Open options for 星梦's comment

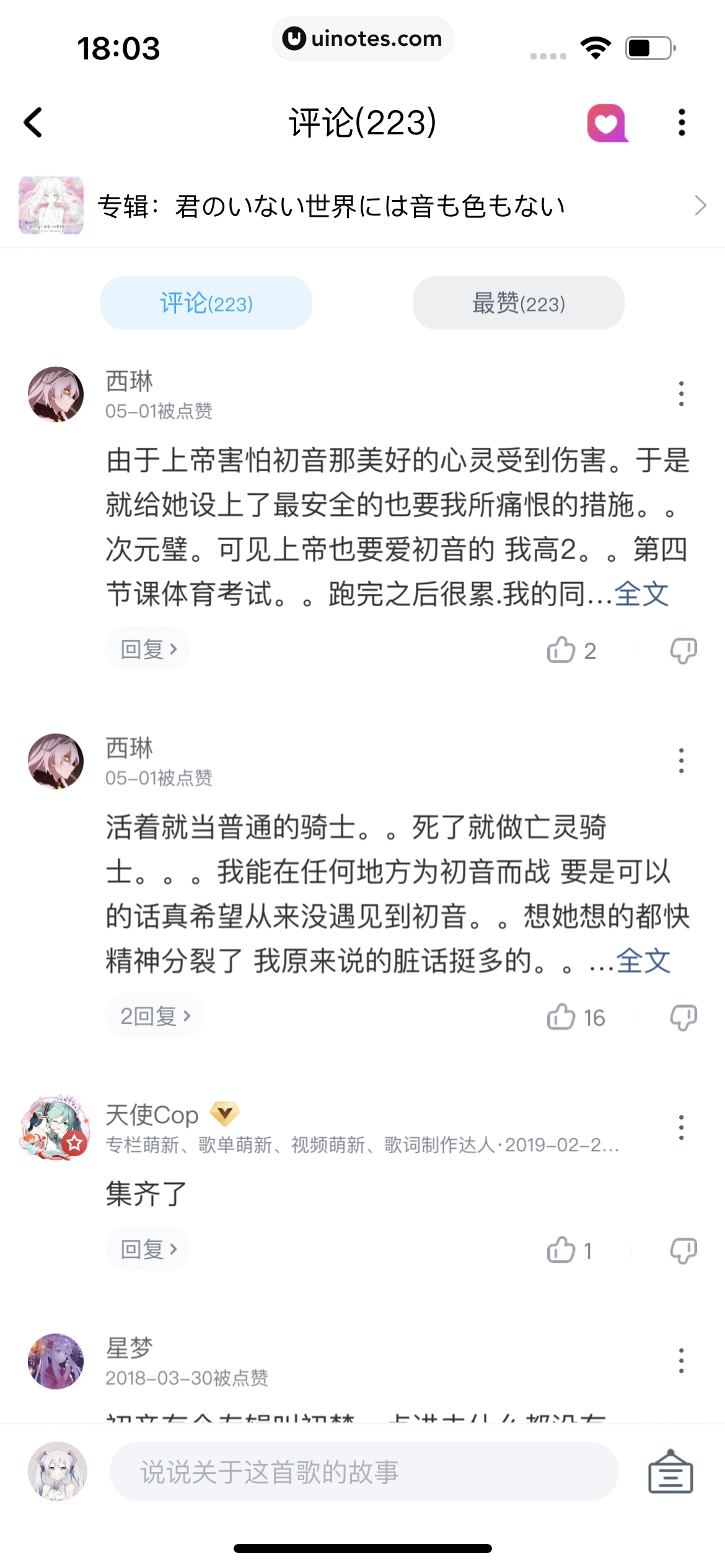(x=682, y=1361)
